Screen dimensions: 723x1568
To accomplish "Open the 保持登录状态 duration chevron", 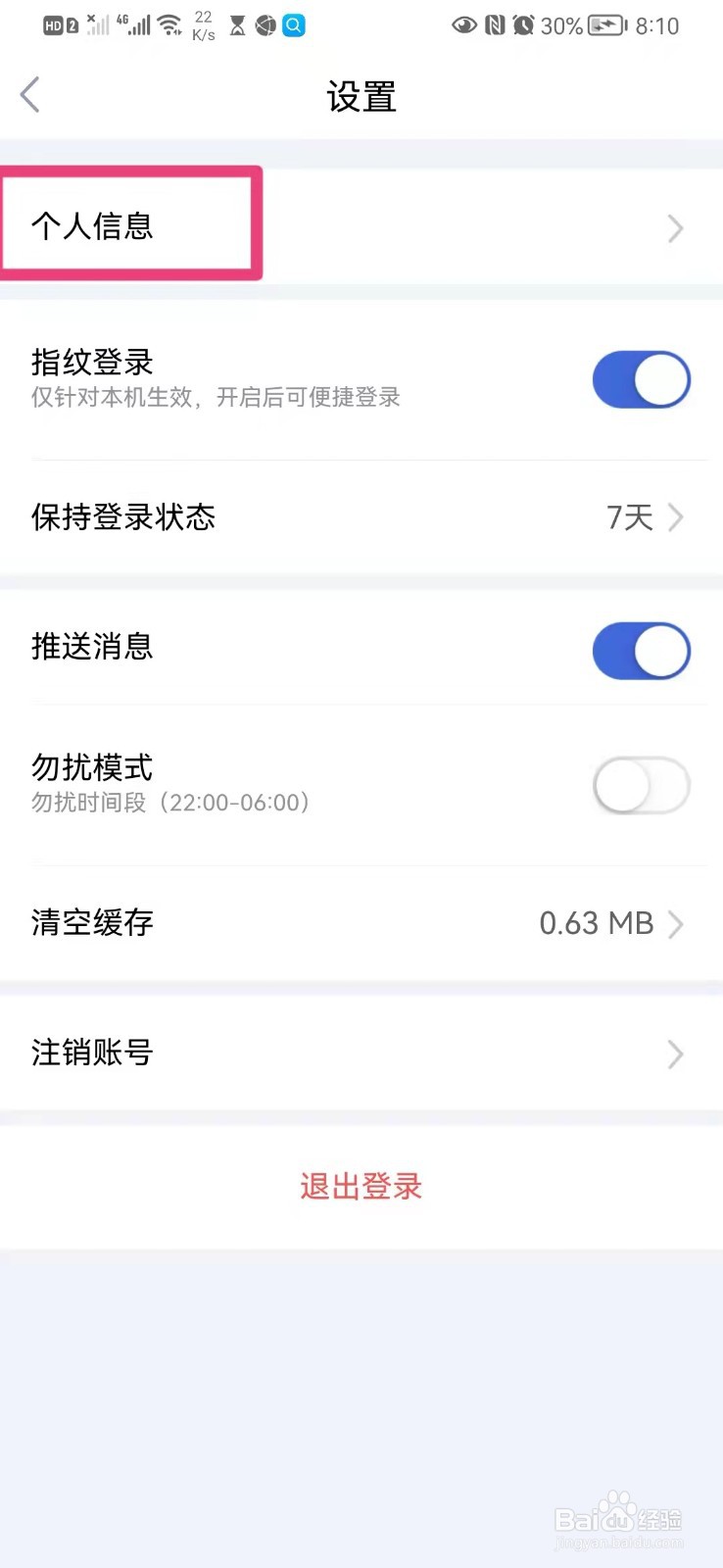I will (x=674, y=517).
